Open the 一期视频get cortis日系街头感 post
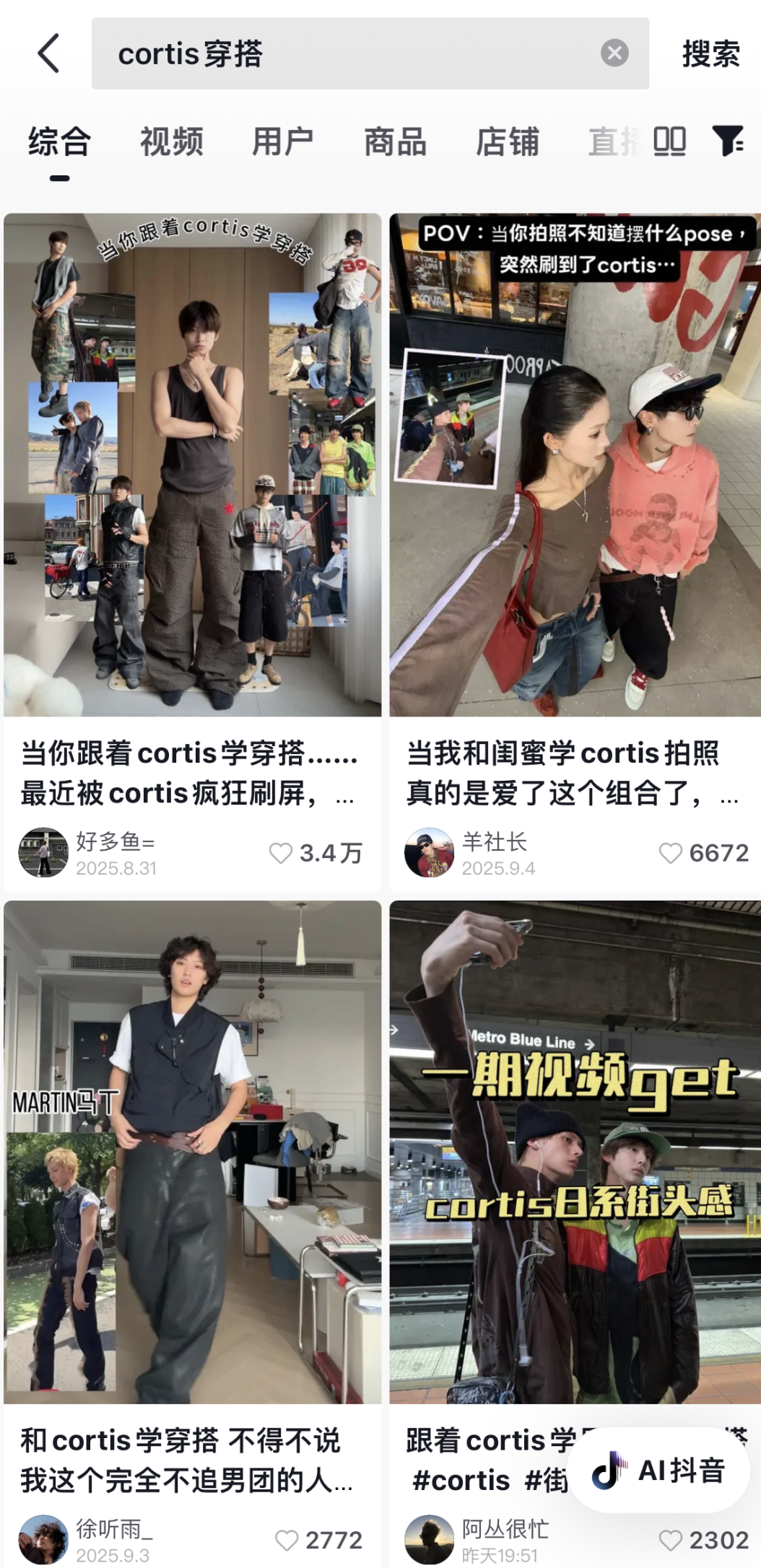The width and height of the screenshot is (761, 1568). click(575, 1152)
